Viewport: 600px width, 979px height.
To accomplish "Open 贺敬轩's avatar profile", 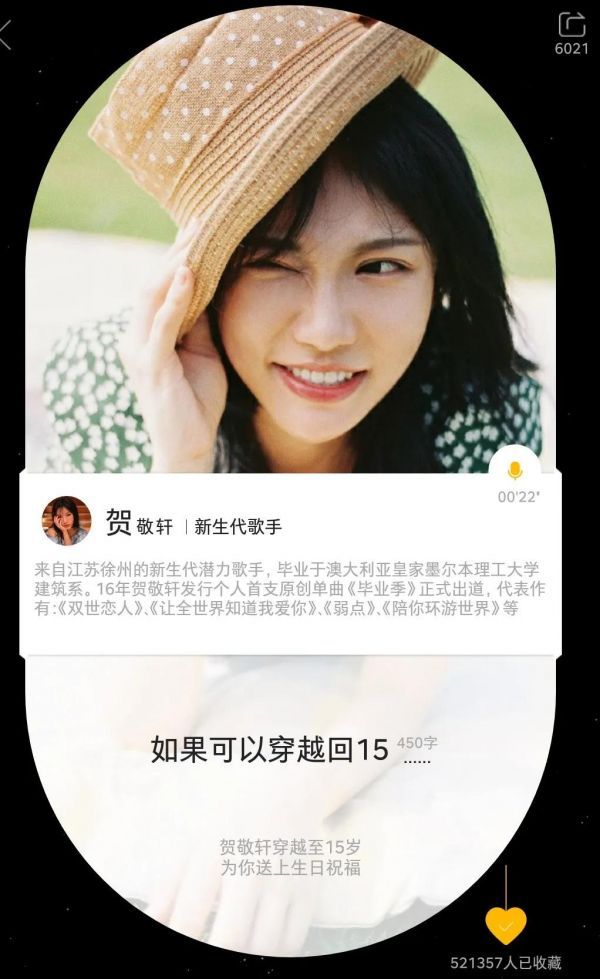I will pyautogui.click(x=65, y=521).
